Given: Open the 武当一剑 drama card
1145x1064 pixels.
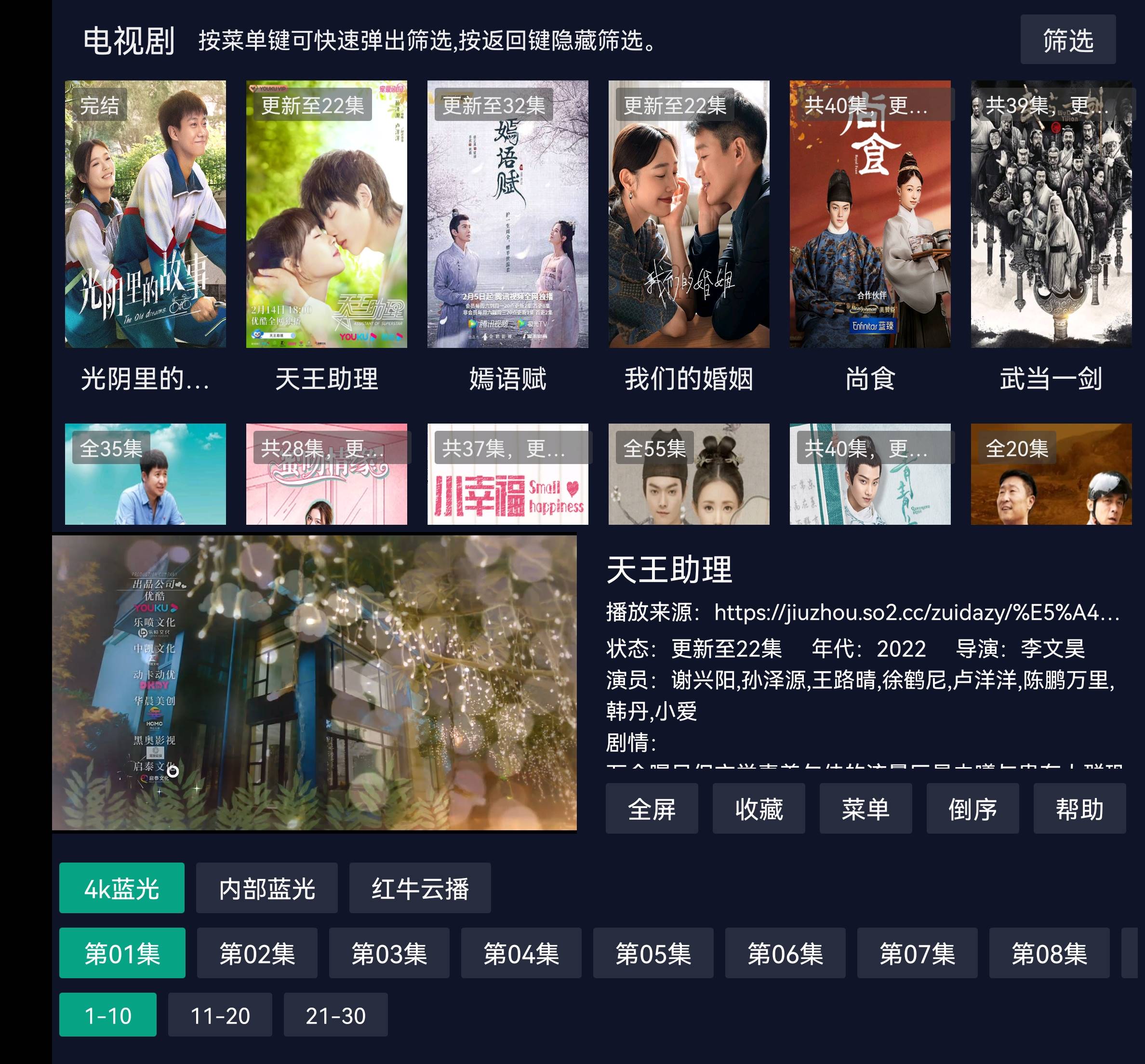Looking at the screenshot, I should tap(1051, 214).
